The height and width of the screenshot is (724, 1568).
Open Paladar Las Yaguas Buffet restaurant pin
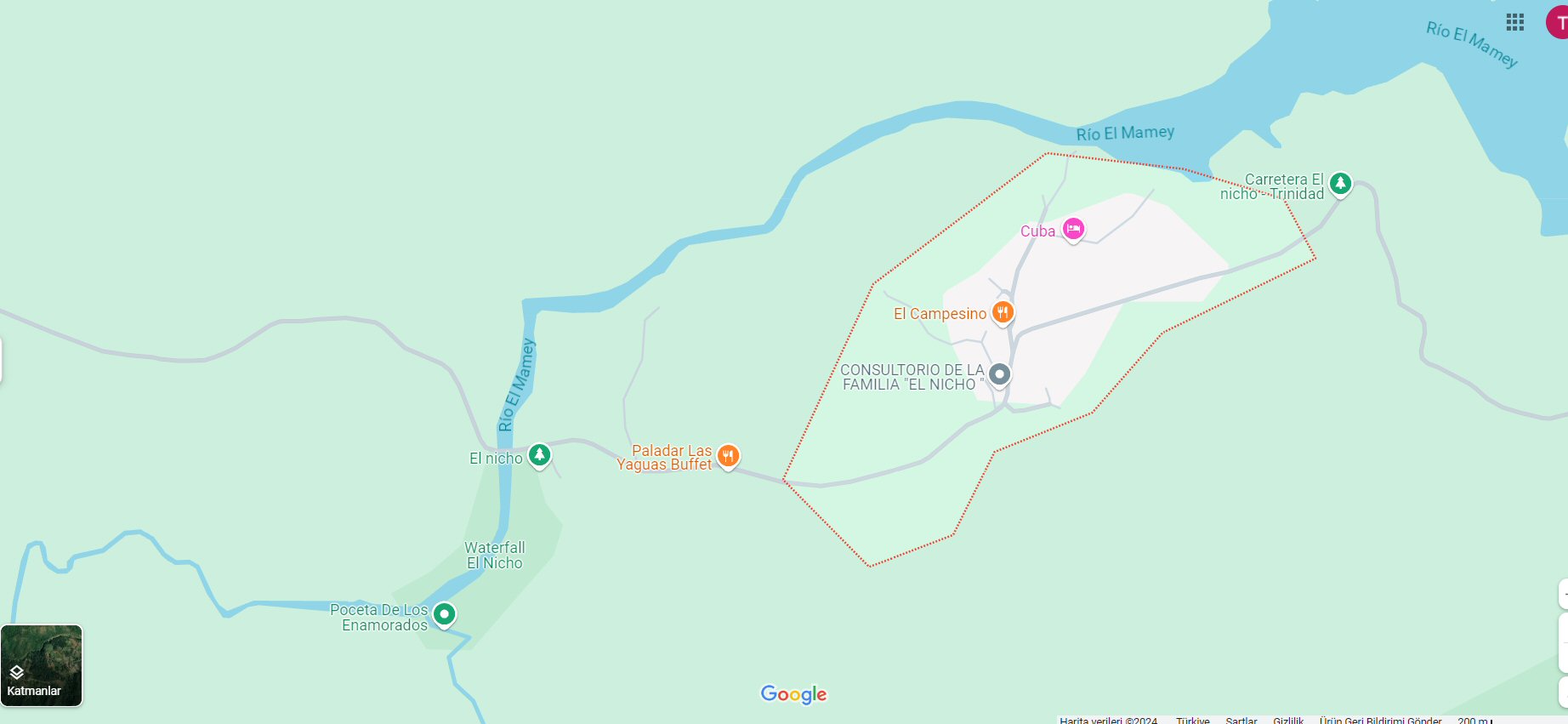[x=728, y=456]
